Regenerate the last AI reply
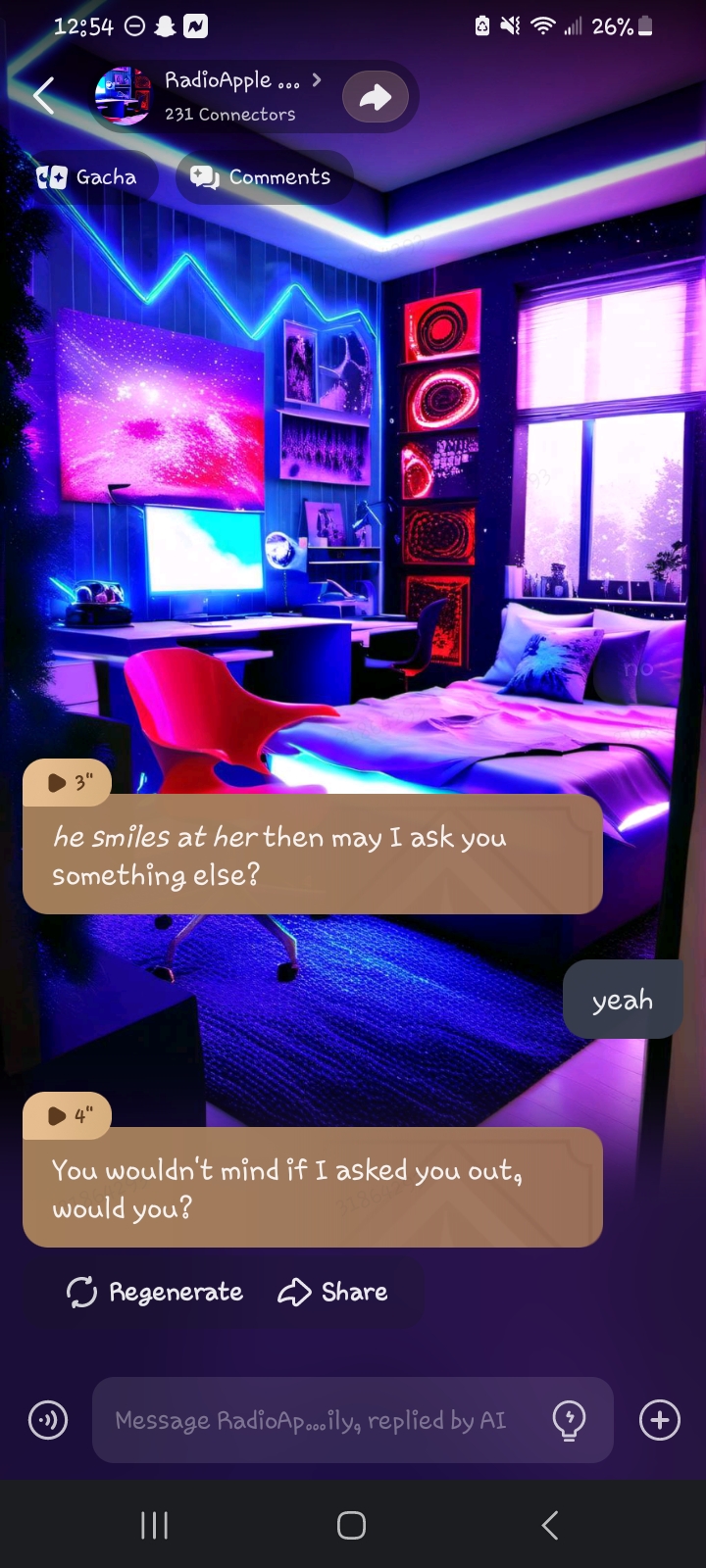 point(155,1292)
